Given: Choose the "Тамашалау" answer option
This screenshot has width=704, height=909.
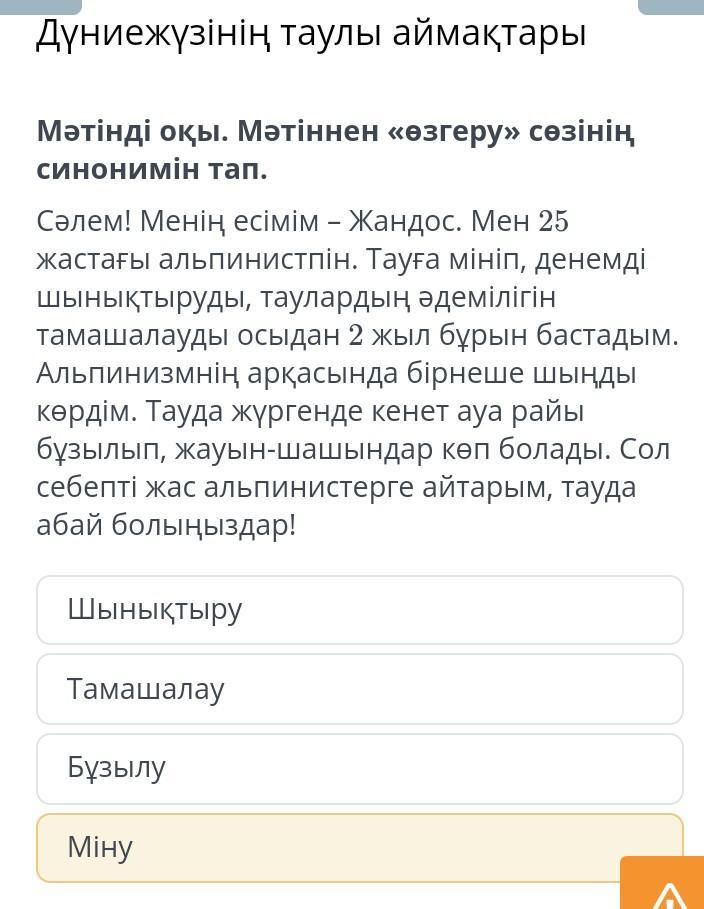Looking at the screenshot, I should click(359, 689).
